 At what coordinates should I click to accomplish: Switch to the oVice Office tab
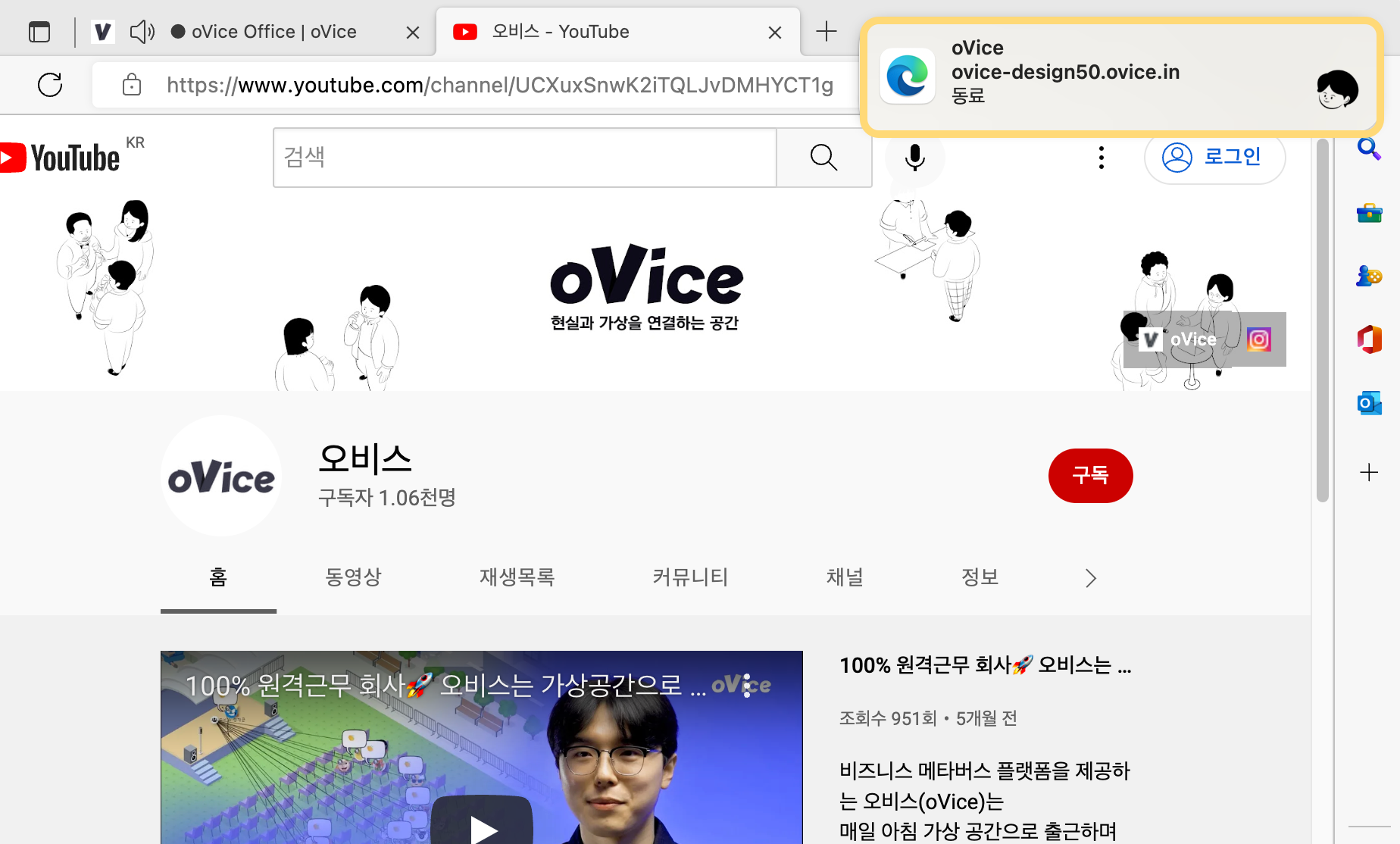[273, 32]
